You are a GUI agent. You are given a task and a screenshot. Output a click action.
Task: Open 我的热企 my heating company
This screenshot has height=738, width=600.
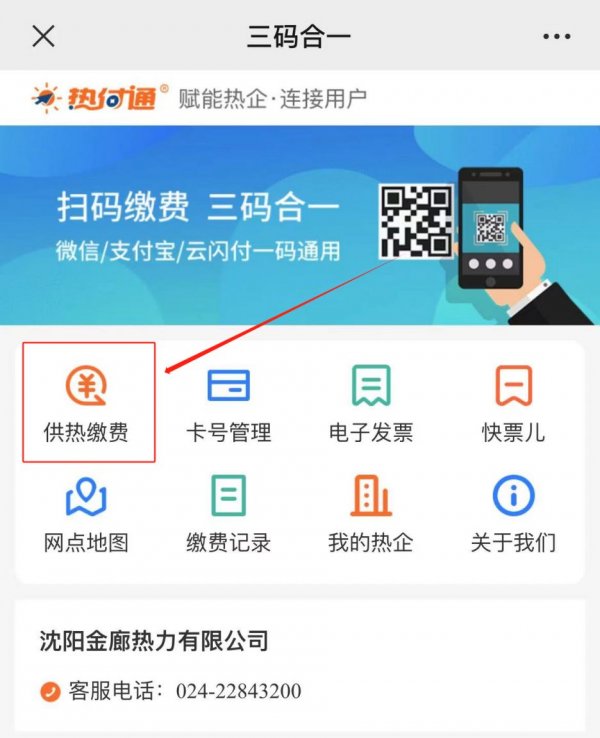[371, 513]
